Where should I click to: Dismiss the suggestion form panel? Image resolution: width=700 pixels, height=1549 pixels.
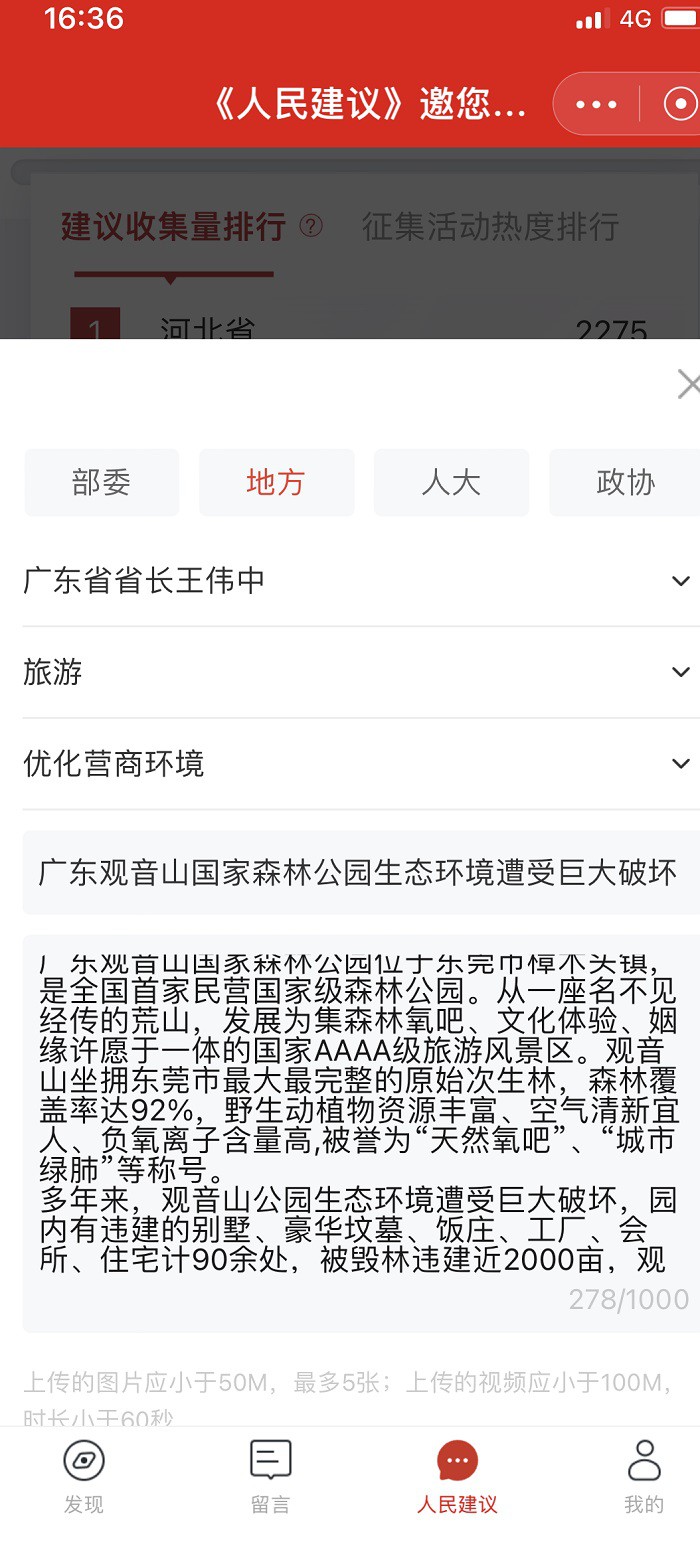688,384
